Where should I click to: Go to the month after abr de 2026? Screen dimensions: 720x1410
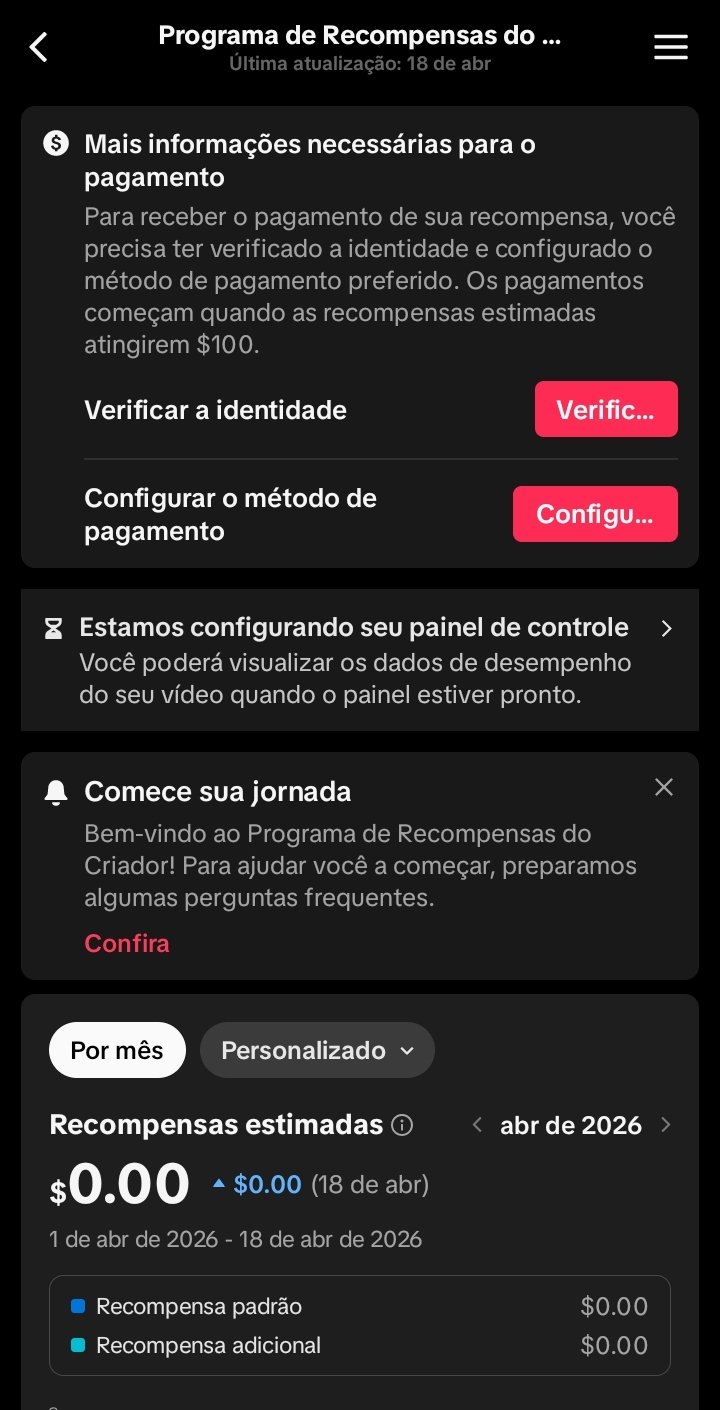click(x=666, y=1125)
